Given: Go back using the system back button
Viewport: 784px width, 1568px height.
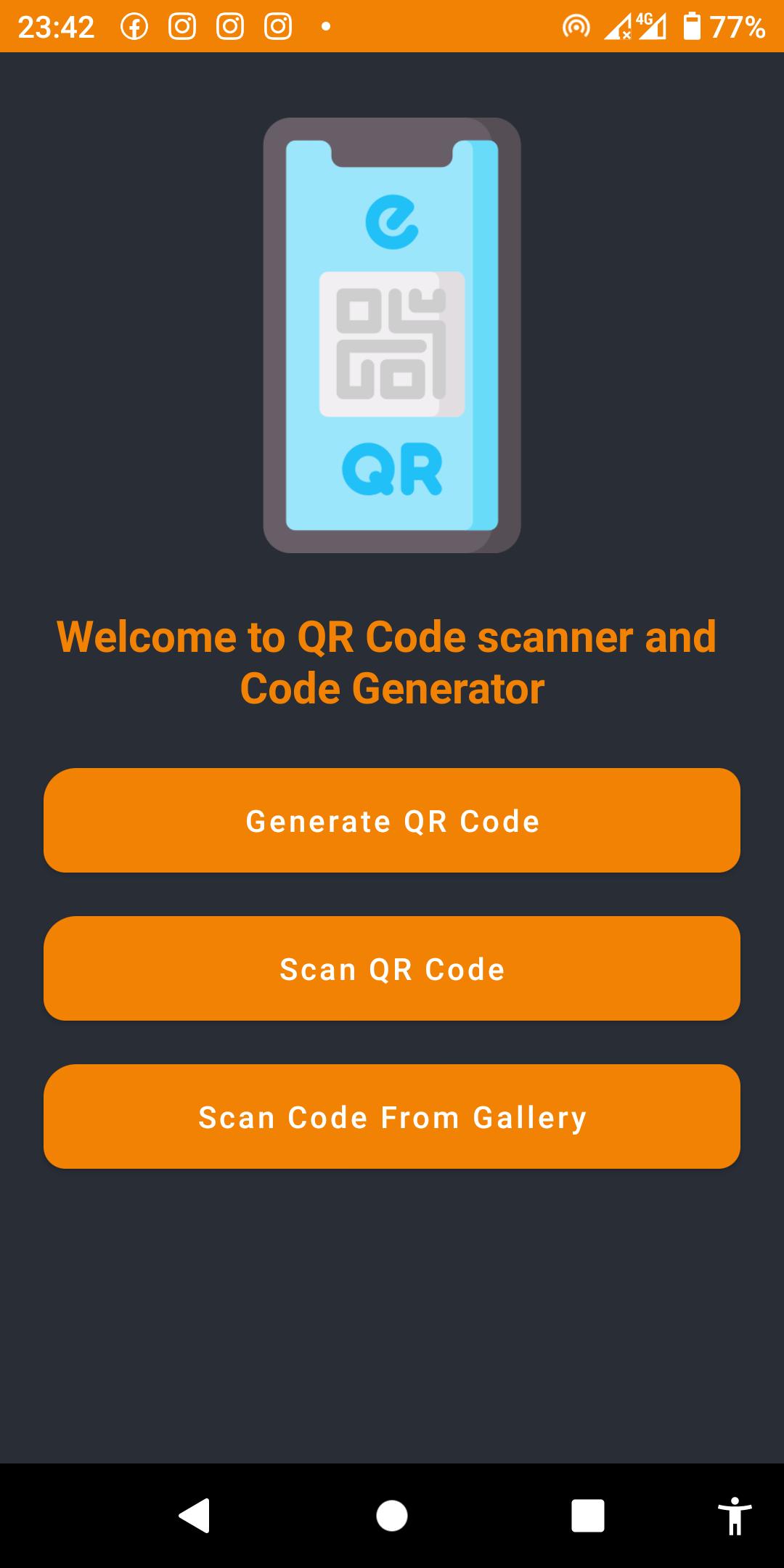Looking at the screenshot, I should 195,1516.
